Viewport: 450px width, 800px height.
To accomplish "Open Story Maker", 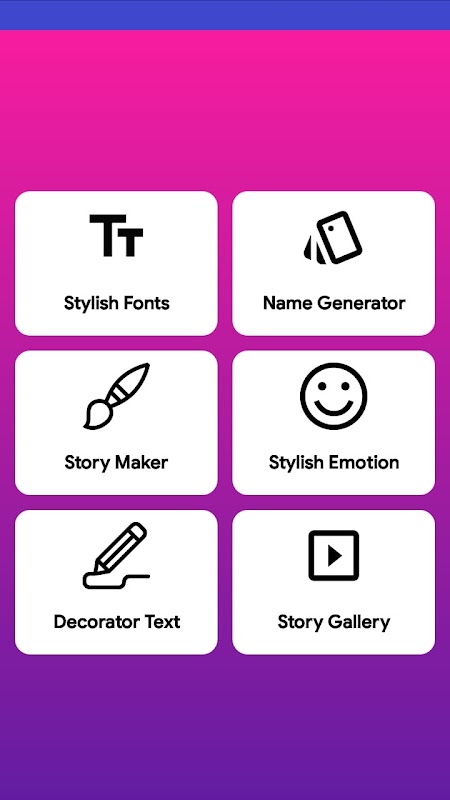I will tap(116, 422).
